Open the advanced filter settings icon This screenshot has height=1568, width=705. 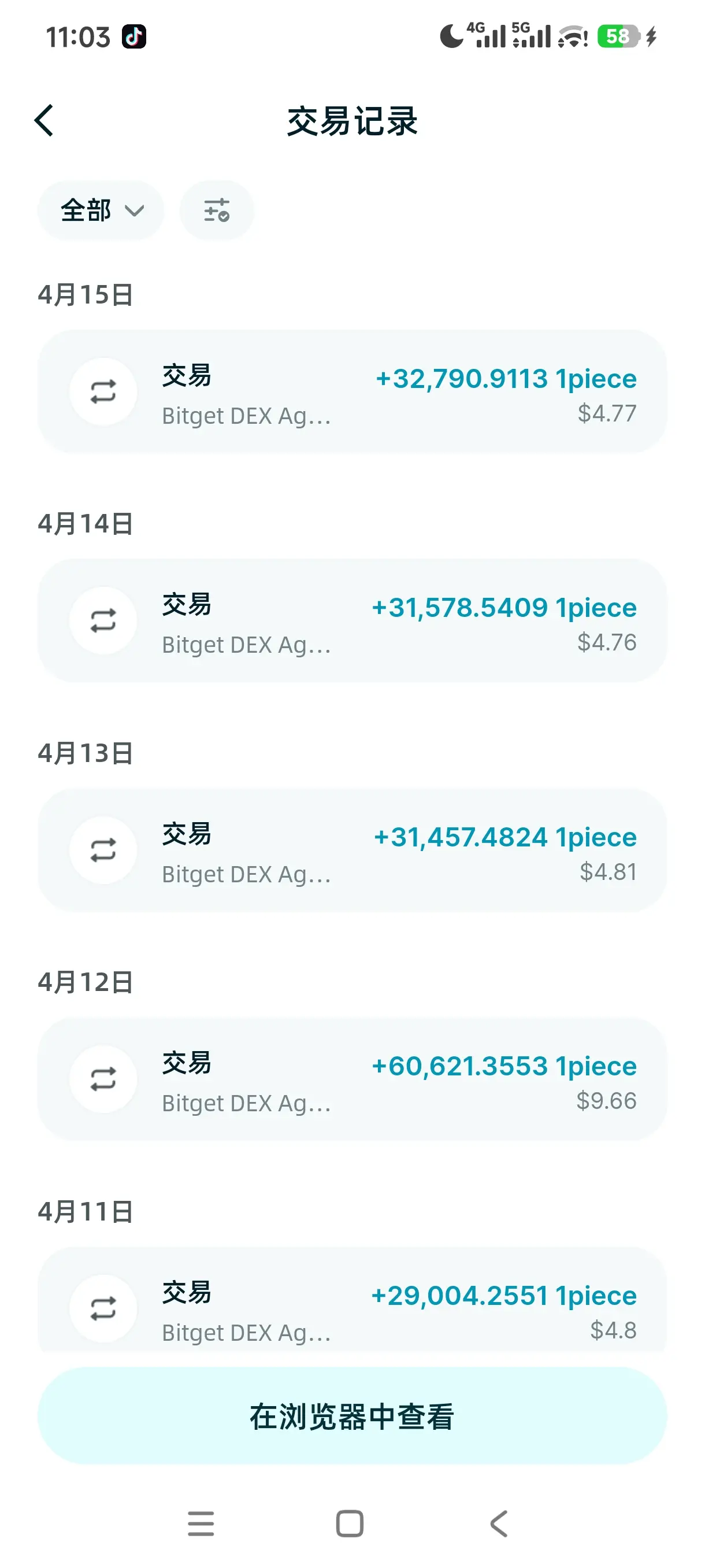[217, 210]
